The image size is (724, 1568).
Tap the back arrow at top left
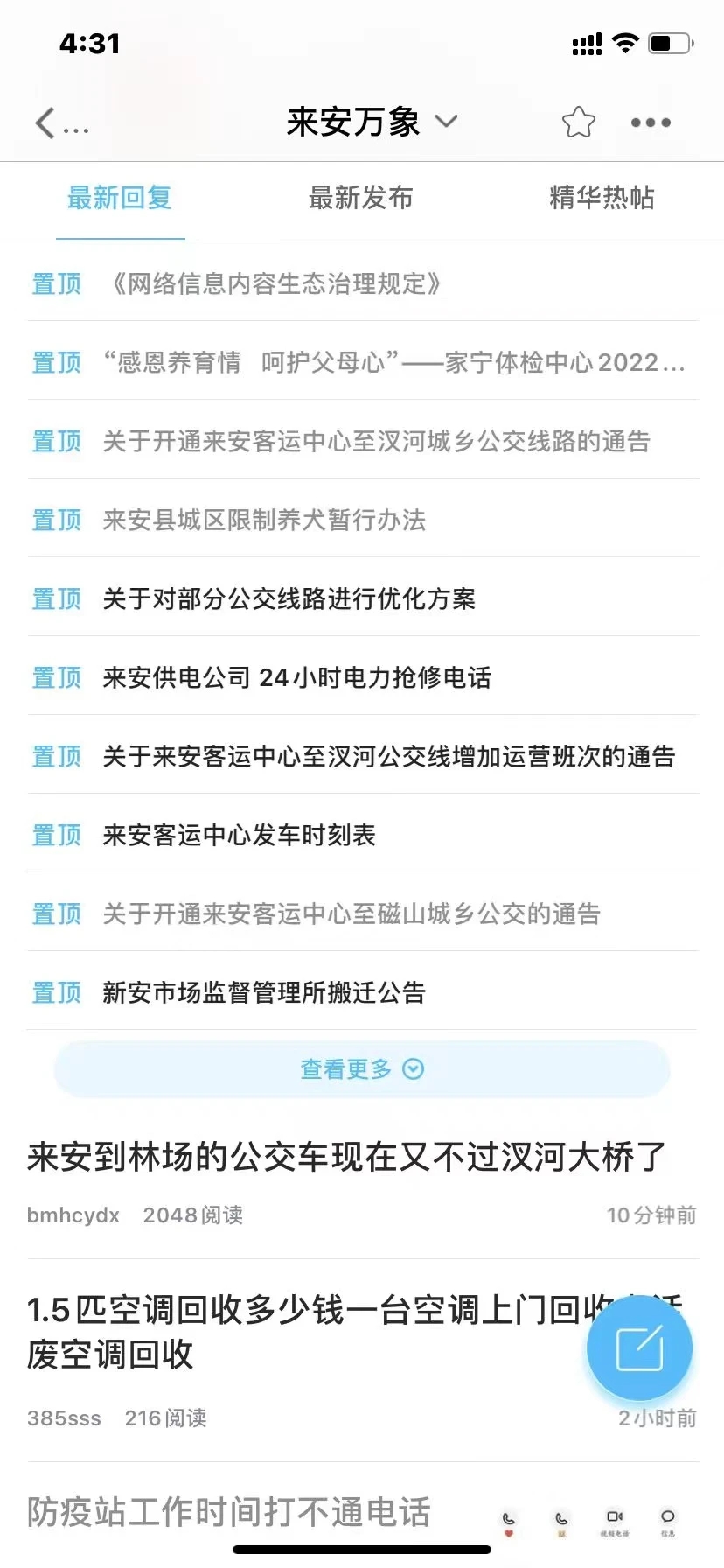[45, 122]
